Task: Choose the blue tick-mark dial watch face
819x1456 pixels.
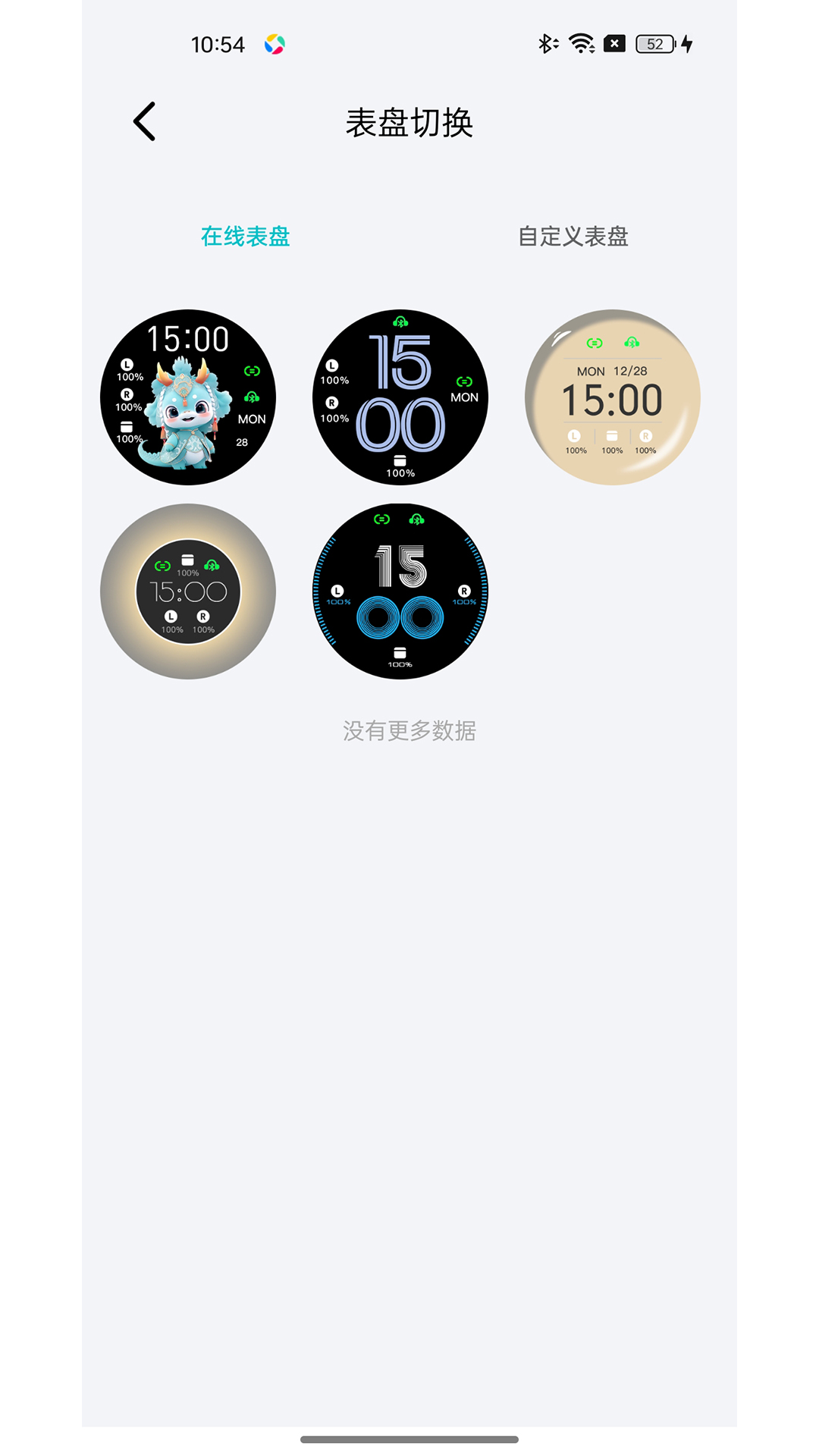Action: (x=401, y=591)
